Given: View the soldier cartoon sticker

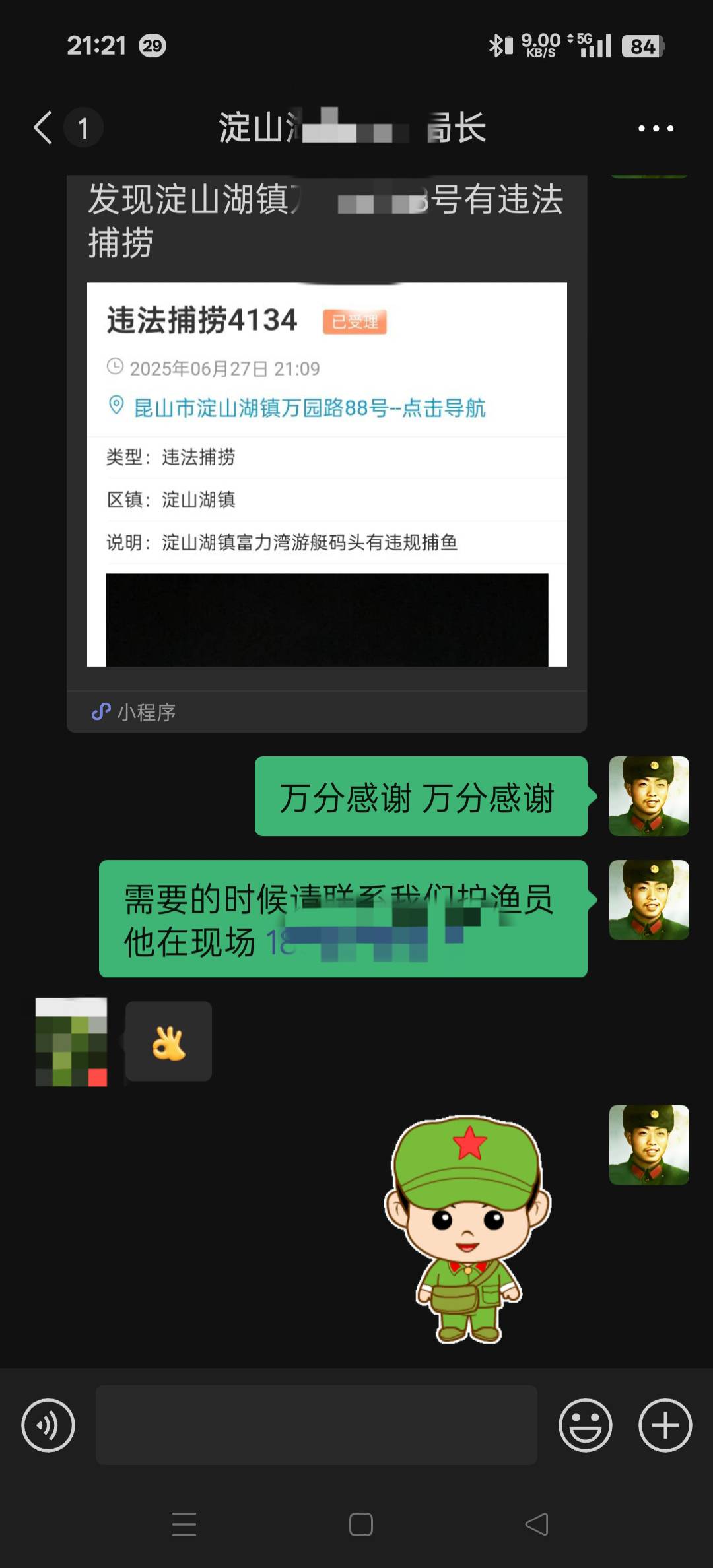Looking at the screenshot, I should [x=467, y=1229].
